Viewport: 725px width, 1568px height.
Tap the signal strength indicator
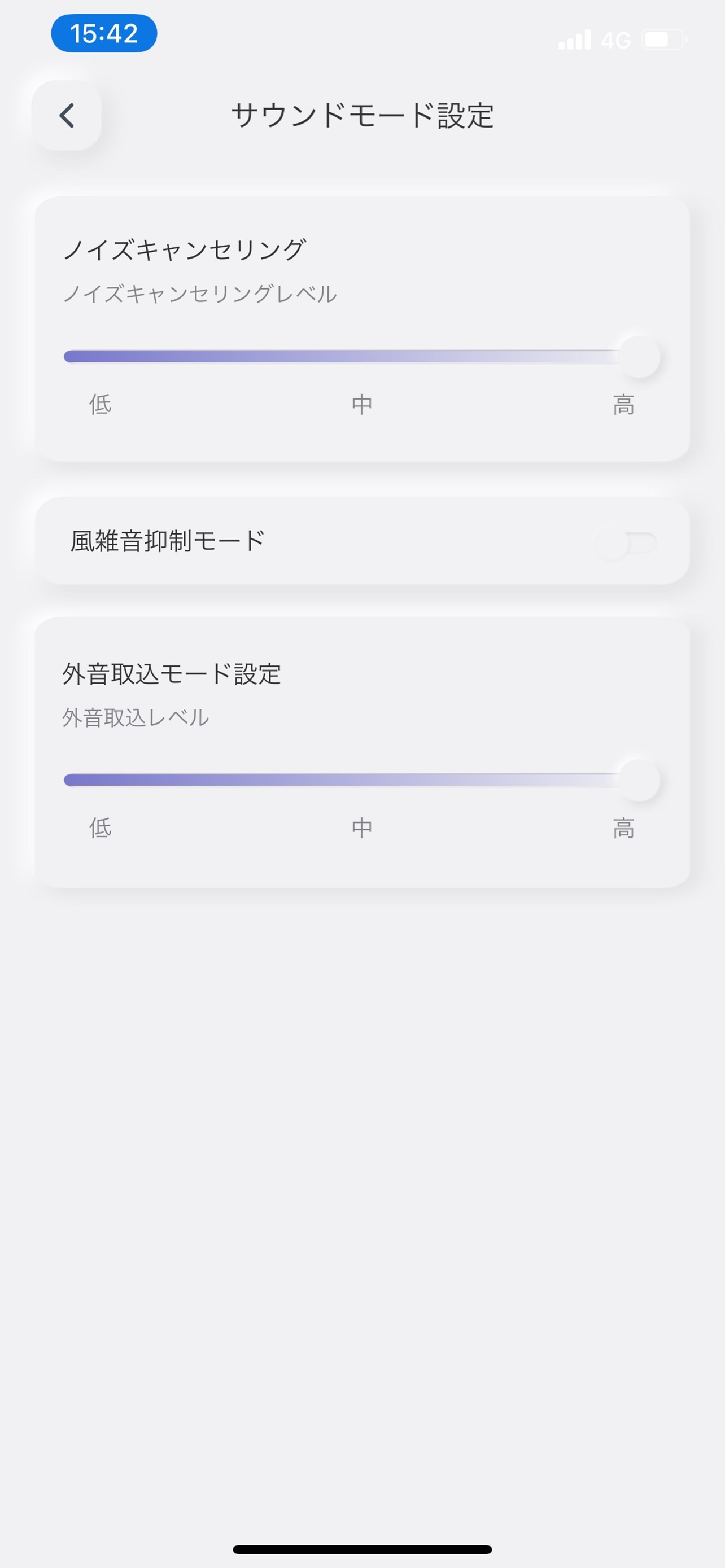tap(575, 39)
